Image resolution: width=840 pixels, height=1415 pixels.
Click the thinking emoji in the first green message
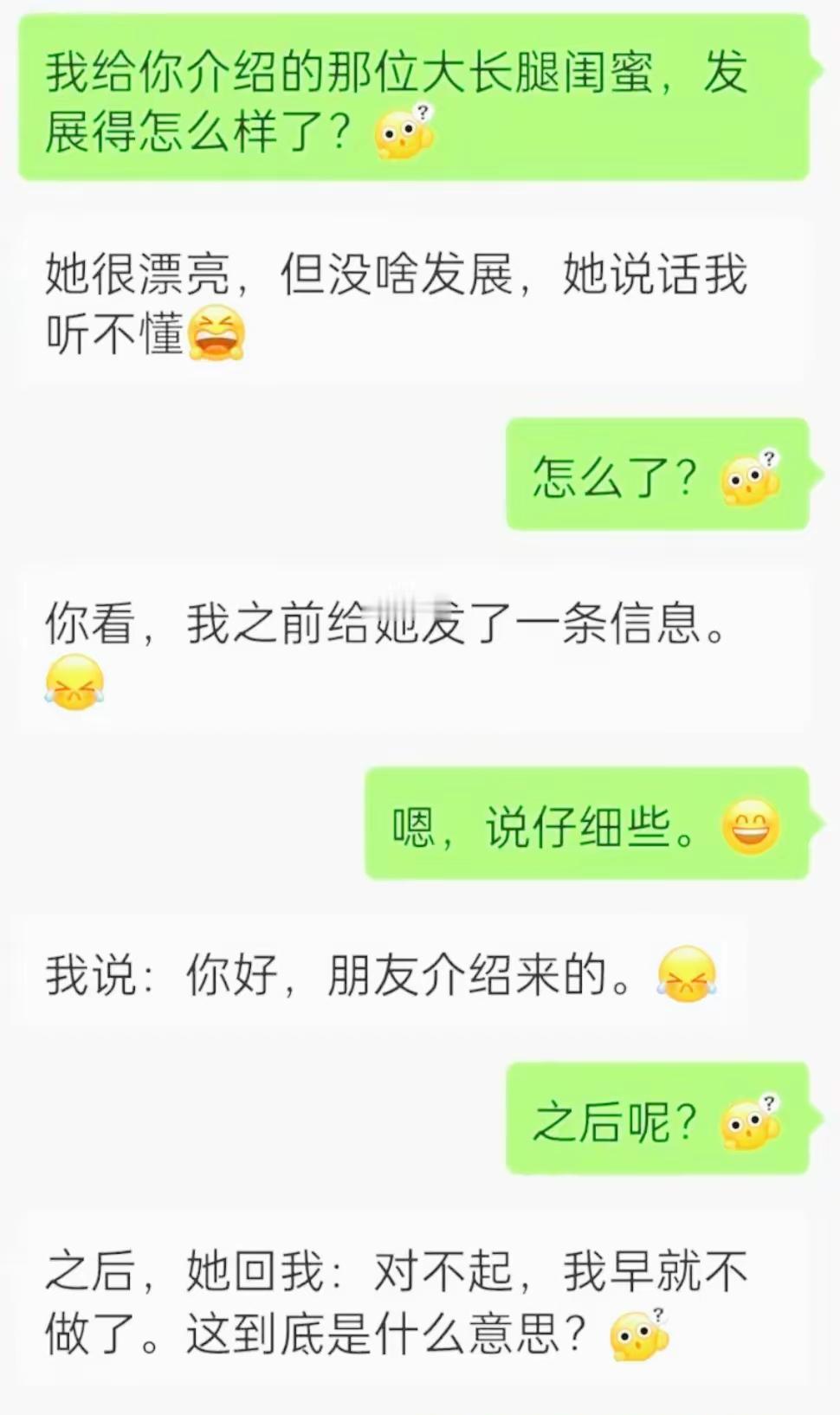404,128
